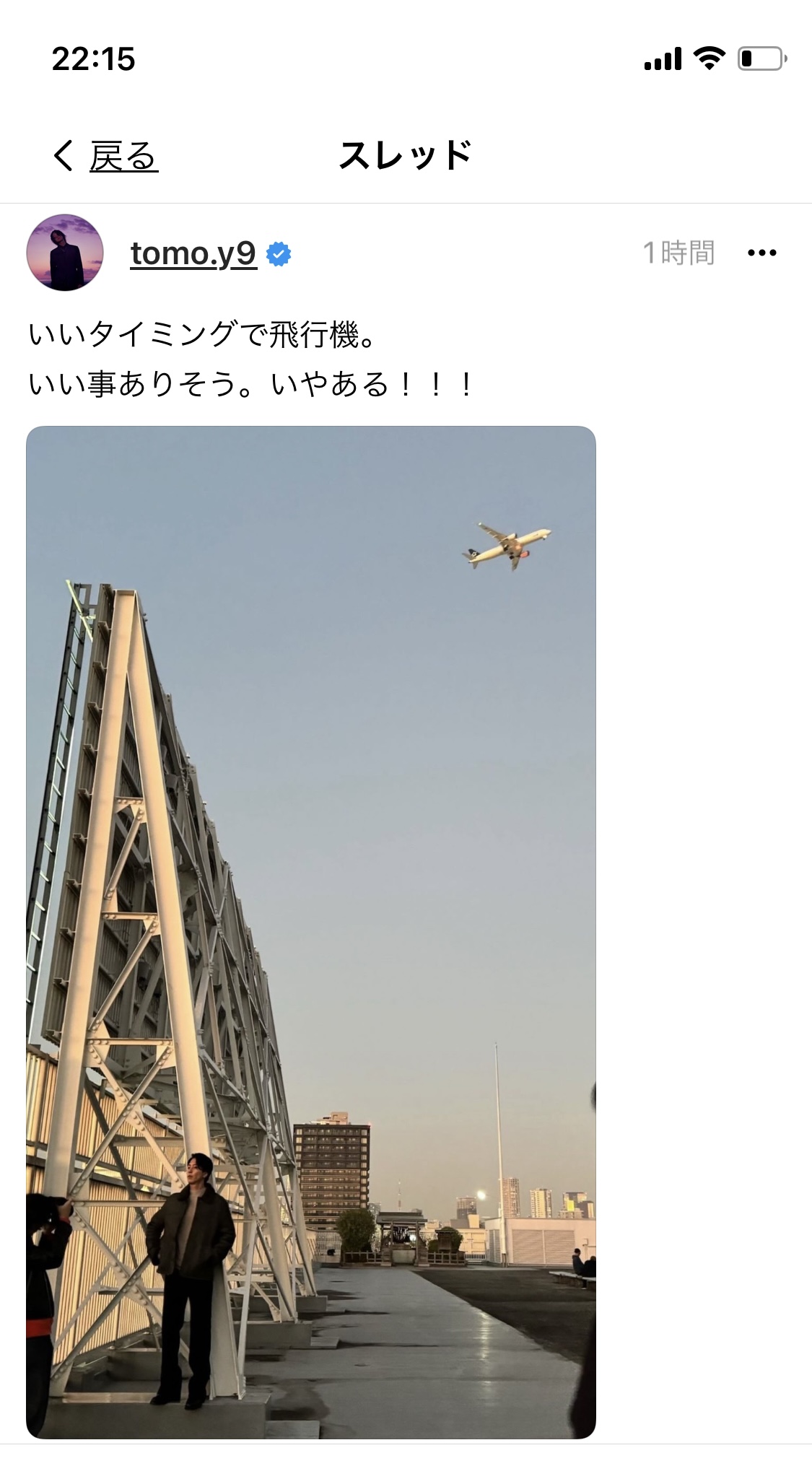Image resolution: width=812 pixels, height=1466 pixels.
Task: Open the tomo.y9 username link
Action: 193,253
